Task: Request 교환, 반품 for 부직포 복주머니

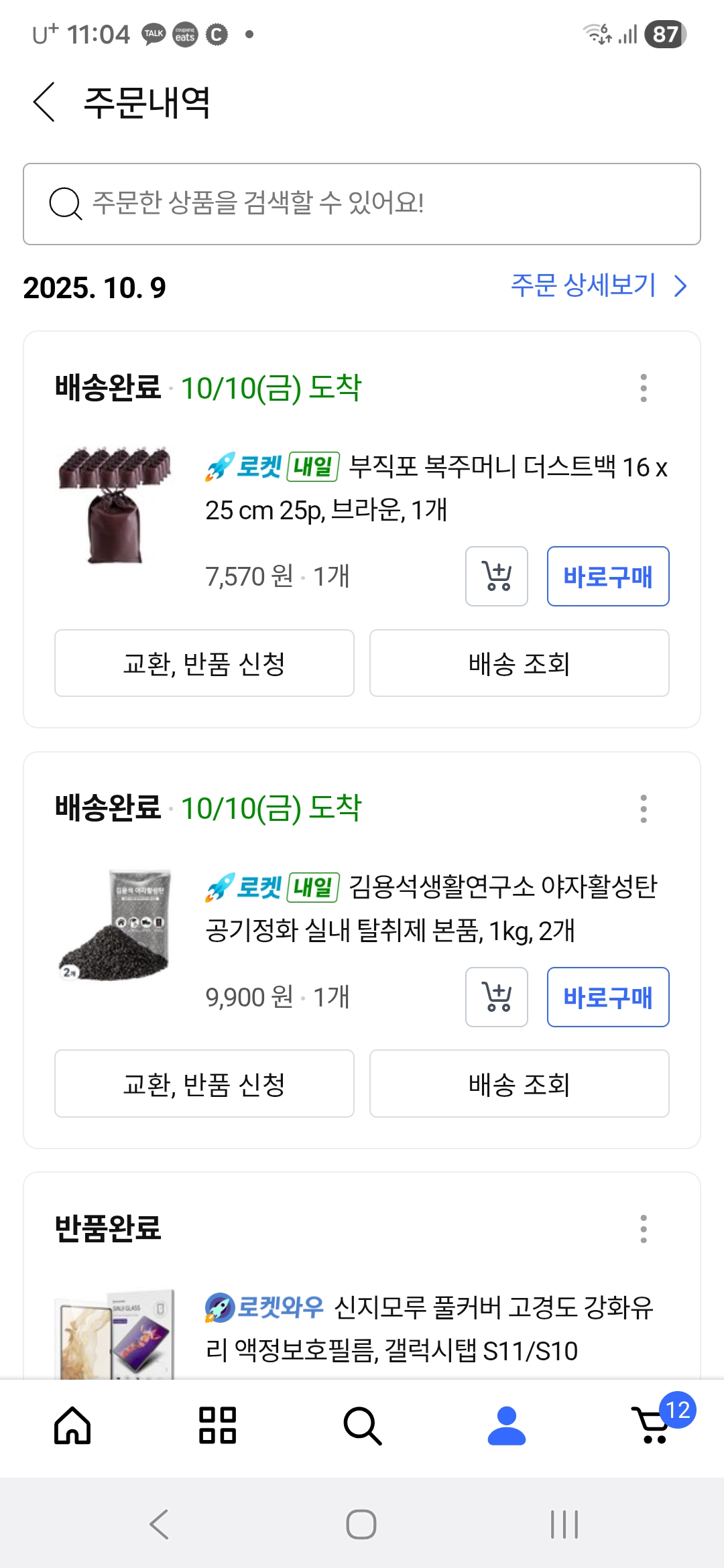Action: [204, 663]
